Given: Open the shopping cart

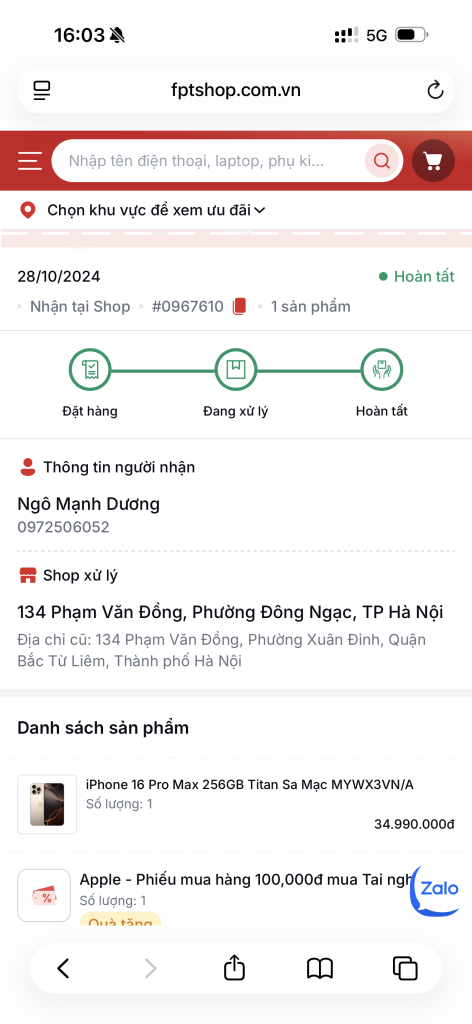Looking at the screenshot, I should (x=433, y=161).
